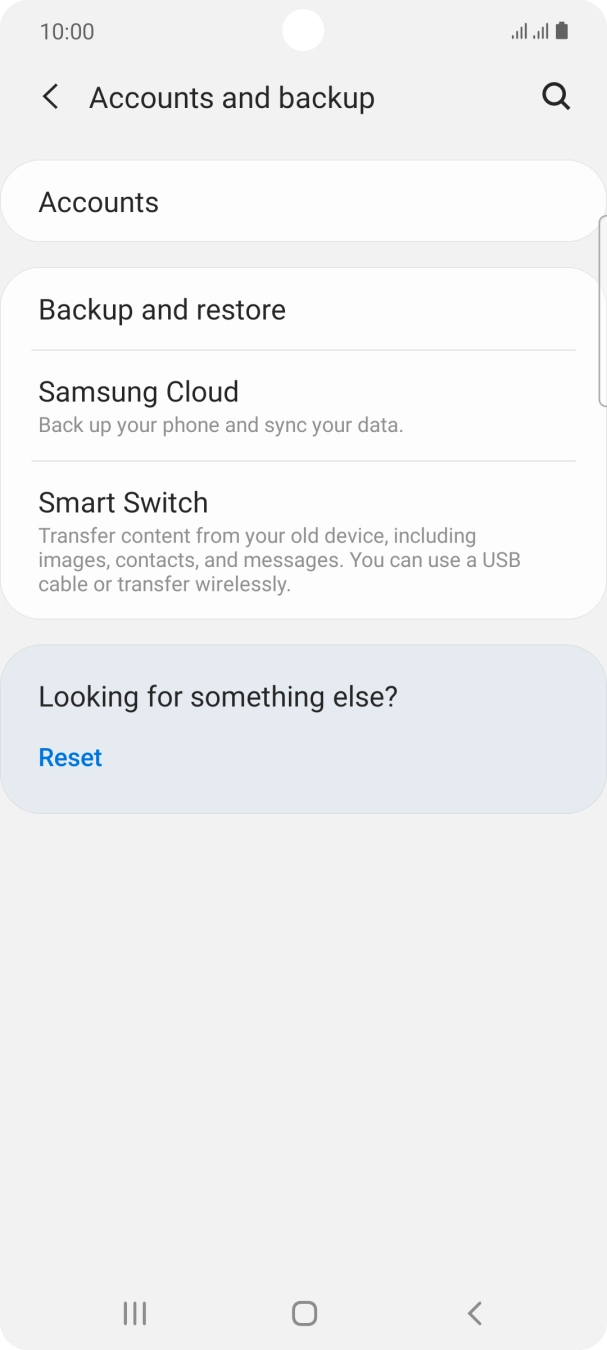This screenshot has width=607, height=1350.
Task: Go to the home screen
Action: click(304, 1313)
